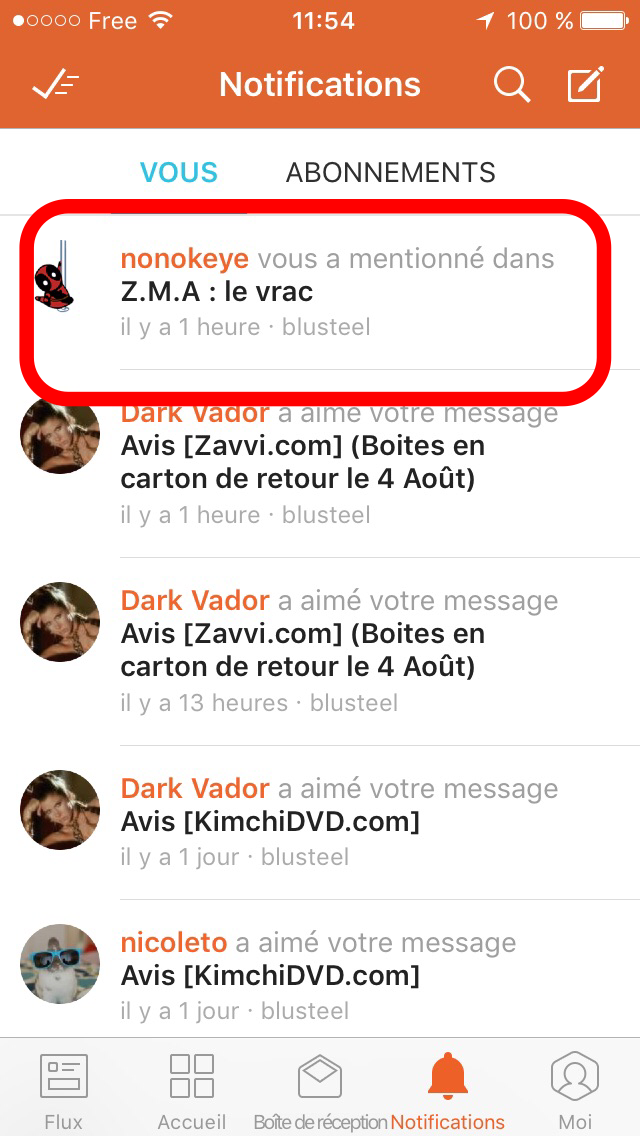Open Boîte de réception

320,1090
